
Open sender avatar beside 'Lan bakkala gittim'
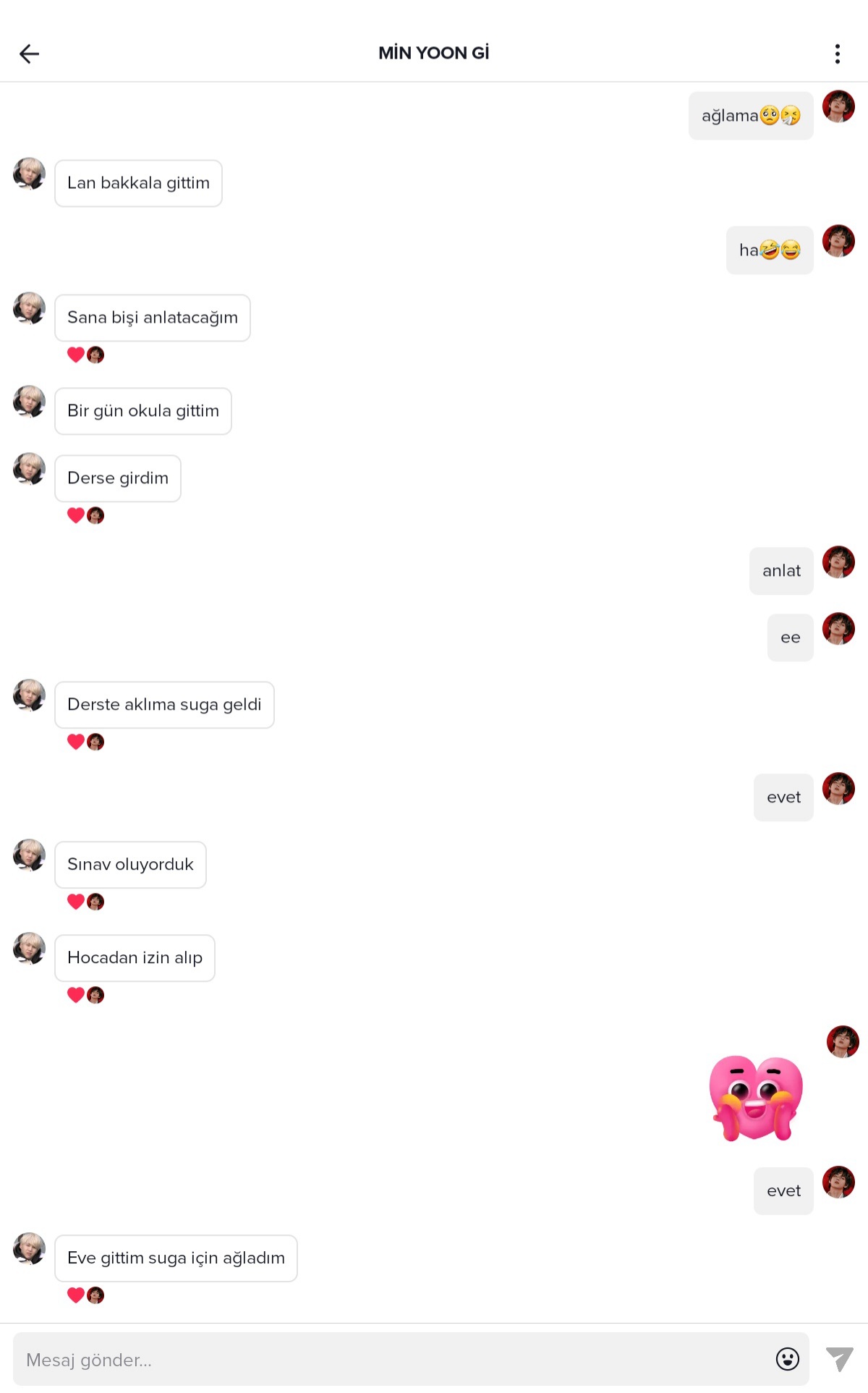coord(29,174)
